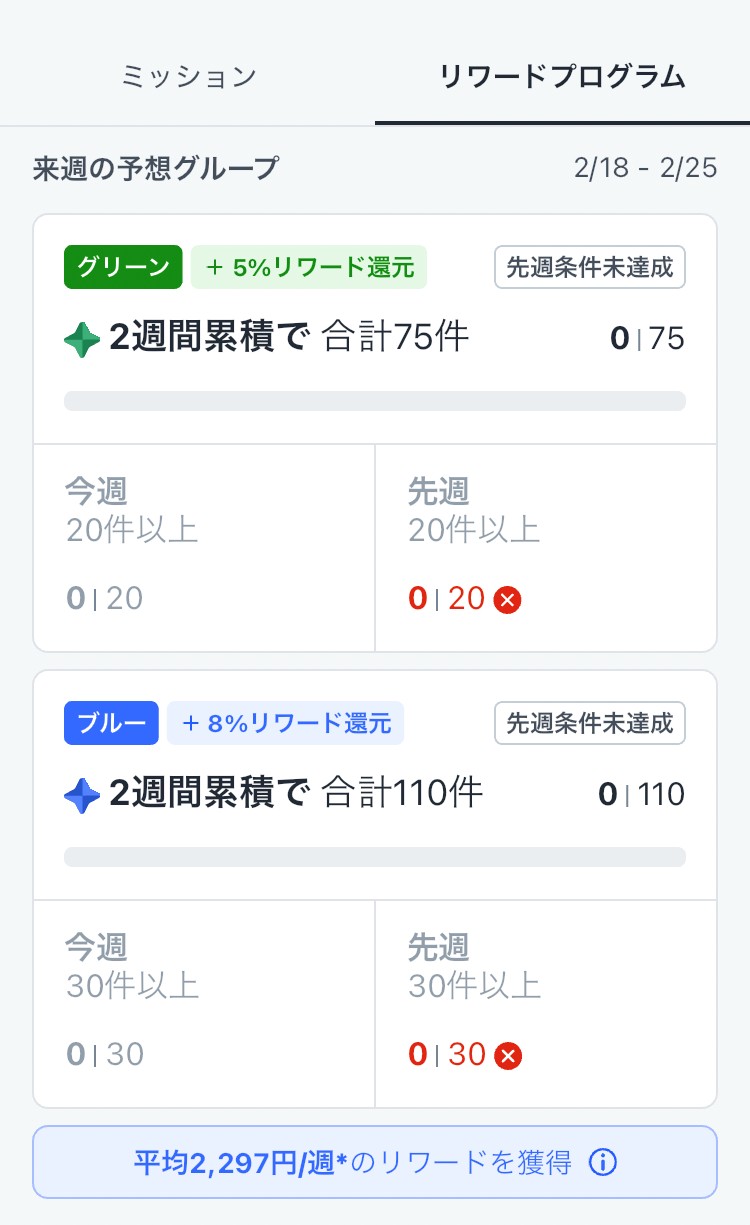
Task: Open the ブルー 合計110件 reward card
Action: pos(374,795)
